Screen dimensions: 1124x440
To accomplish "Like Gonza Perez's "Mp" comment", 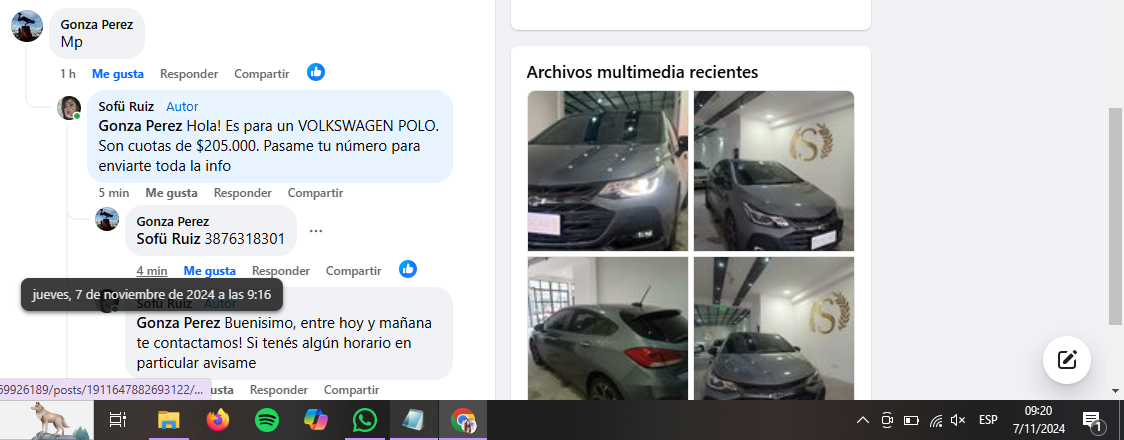I will coord(117,74).
